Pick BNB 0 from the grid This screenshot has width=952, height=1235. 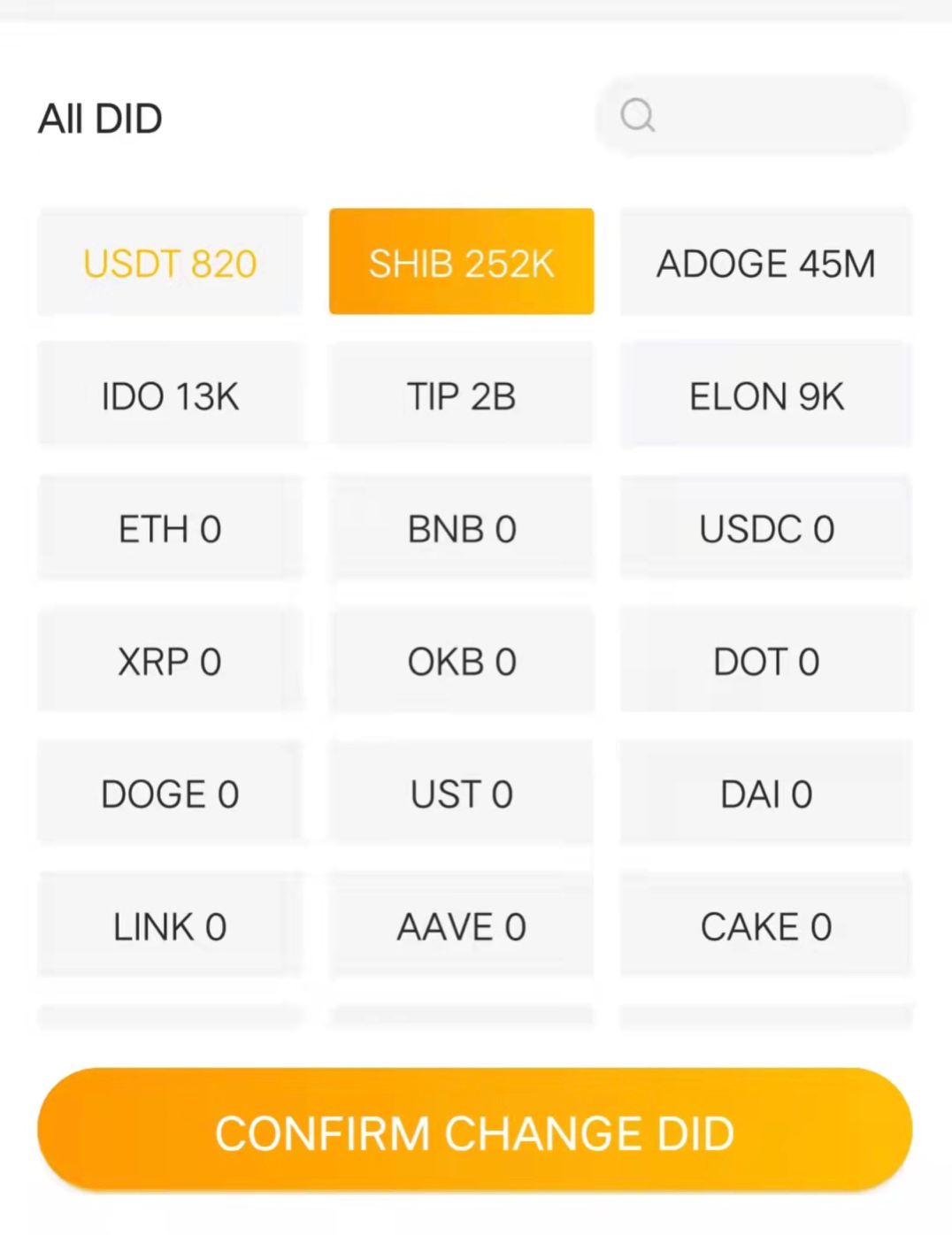(x=461, y=528)
